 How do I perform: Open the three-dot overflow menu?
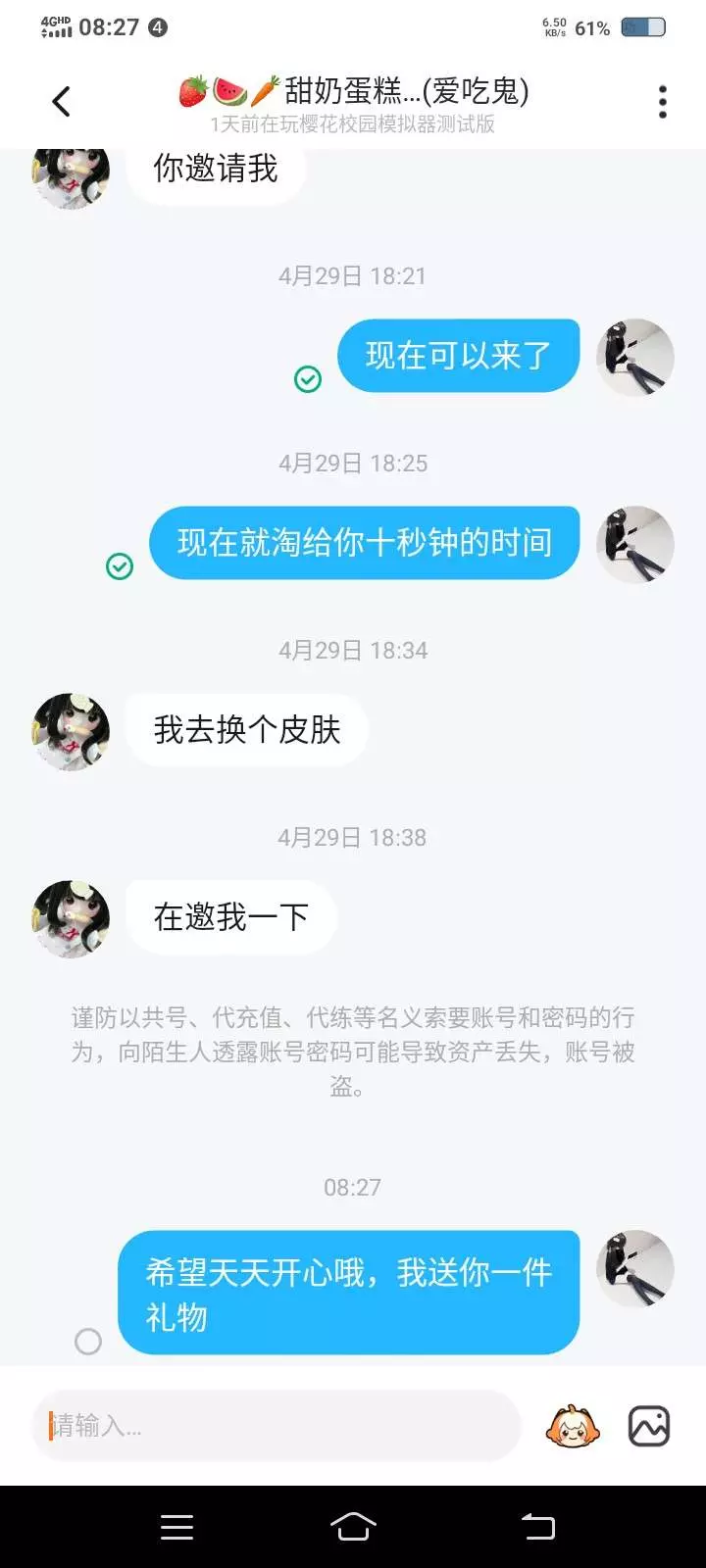point(663,101)
